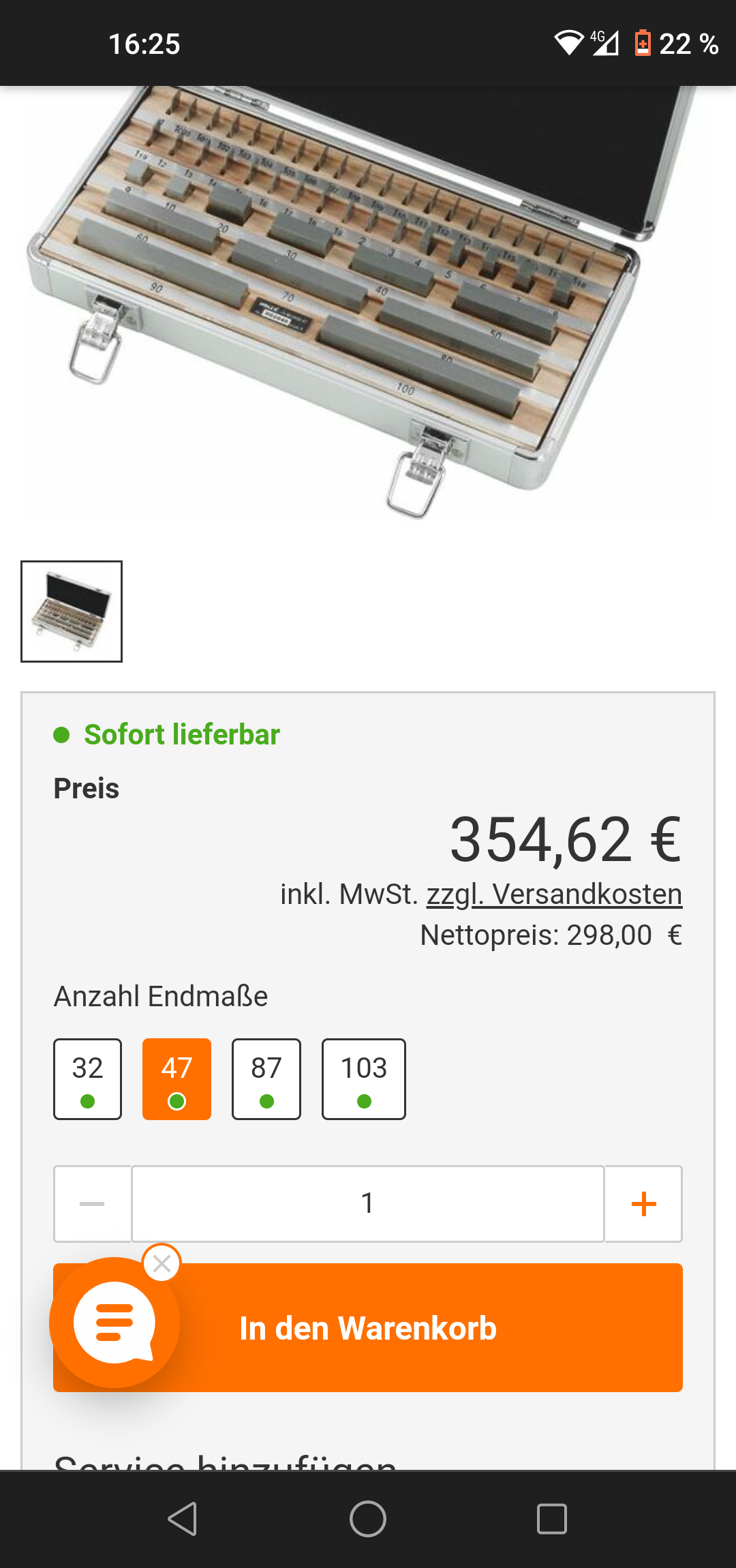
Task: Choose the 103 Endmaße variant
Action: [364, 1079]
